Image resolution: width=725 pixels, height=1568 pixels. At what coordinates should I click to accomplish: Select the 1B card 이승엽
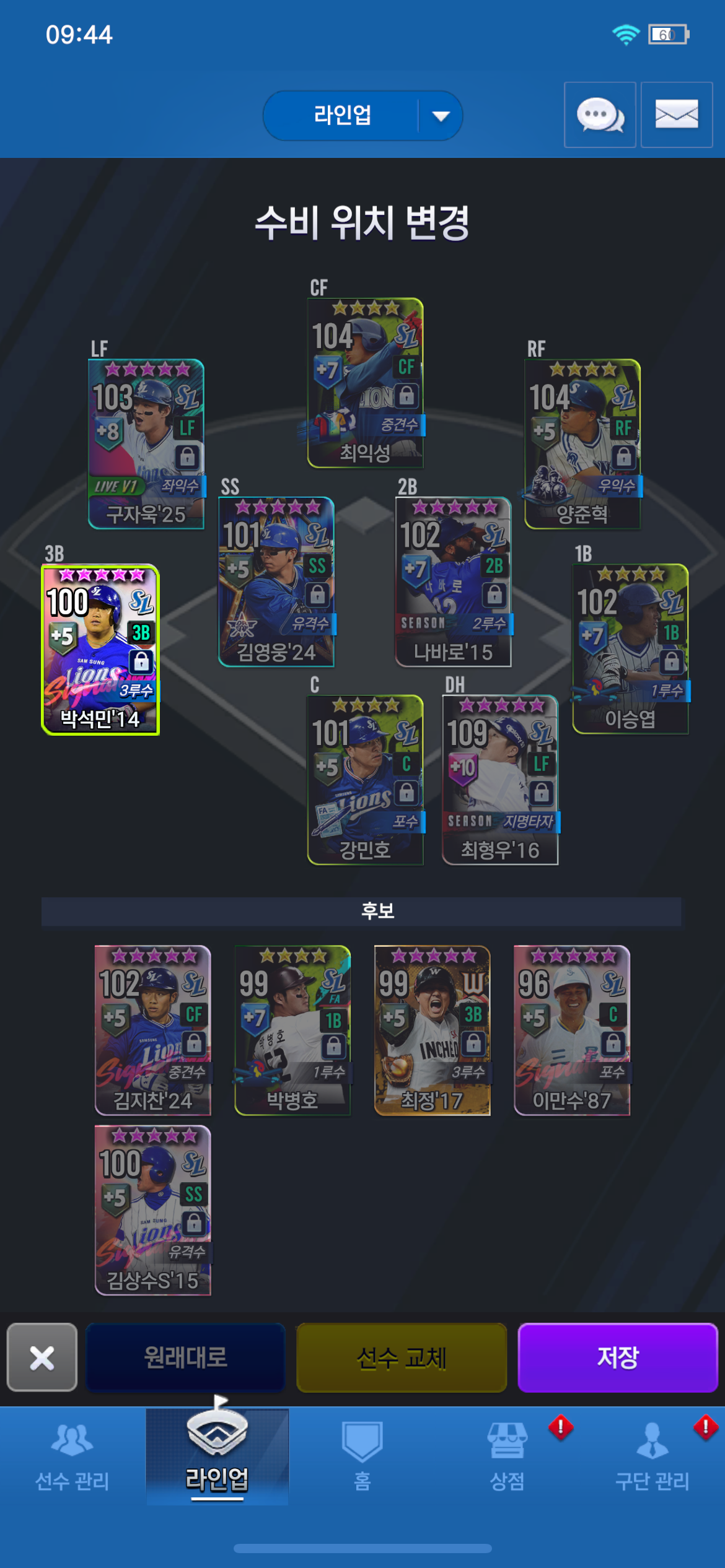pos(631,649)
